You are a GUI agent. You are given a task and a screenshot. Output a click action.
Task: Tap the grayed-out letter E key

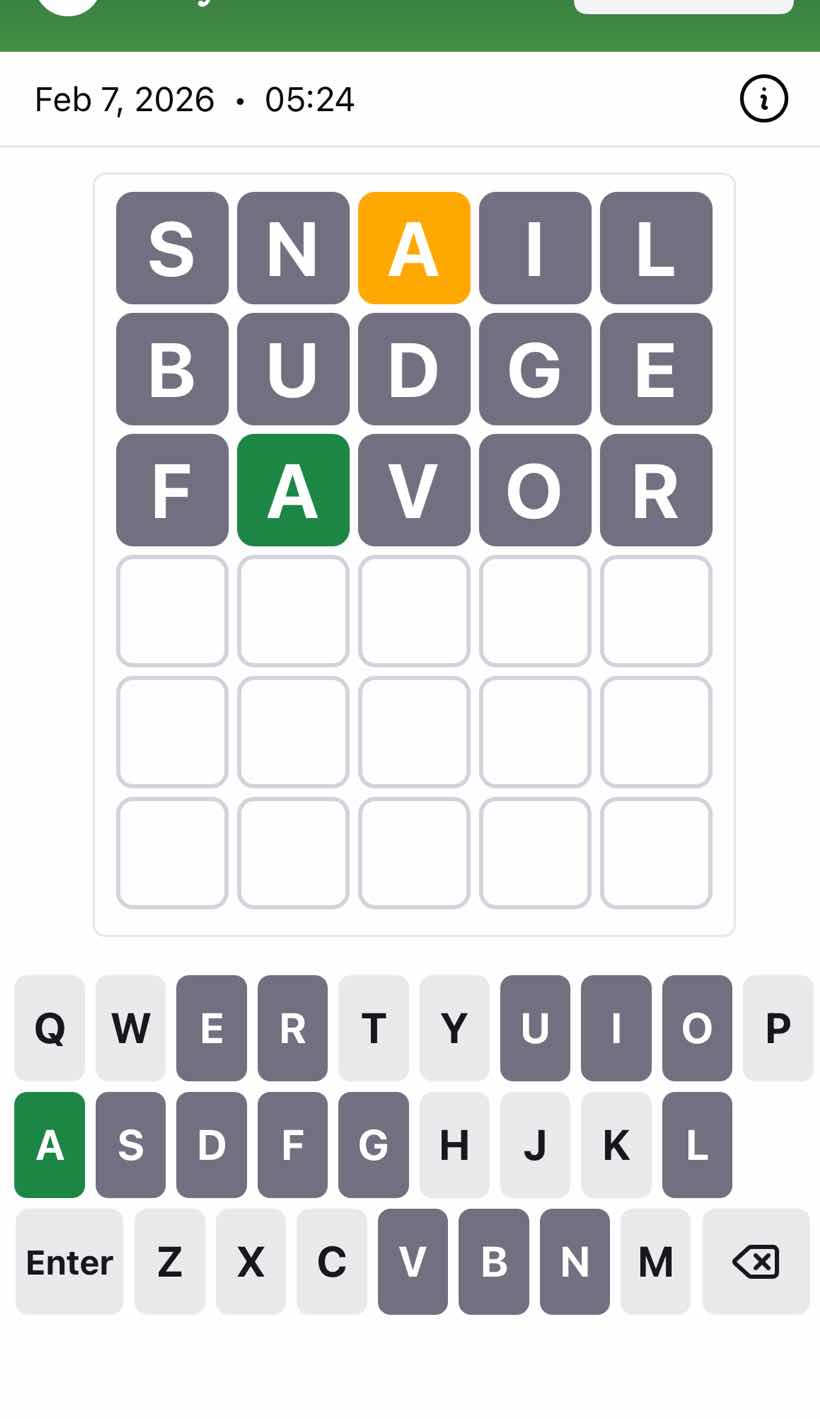(211, 1029)
